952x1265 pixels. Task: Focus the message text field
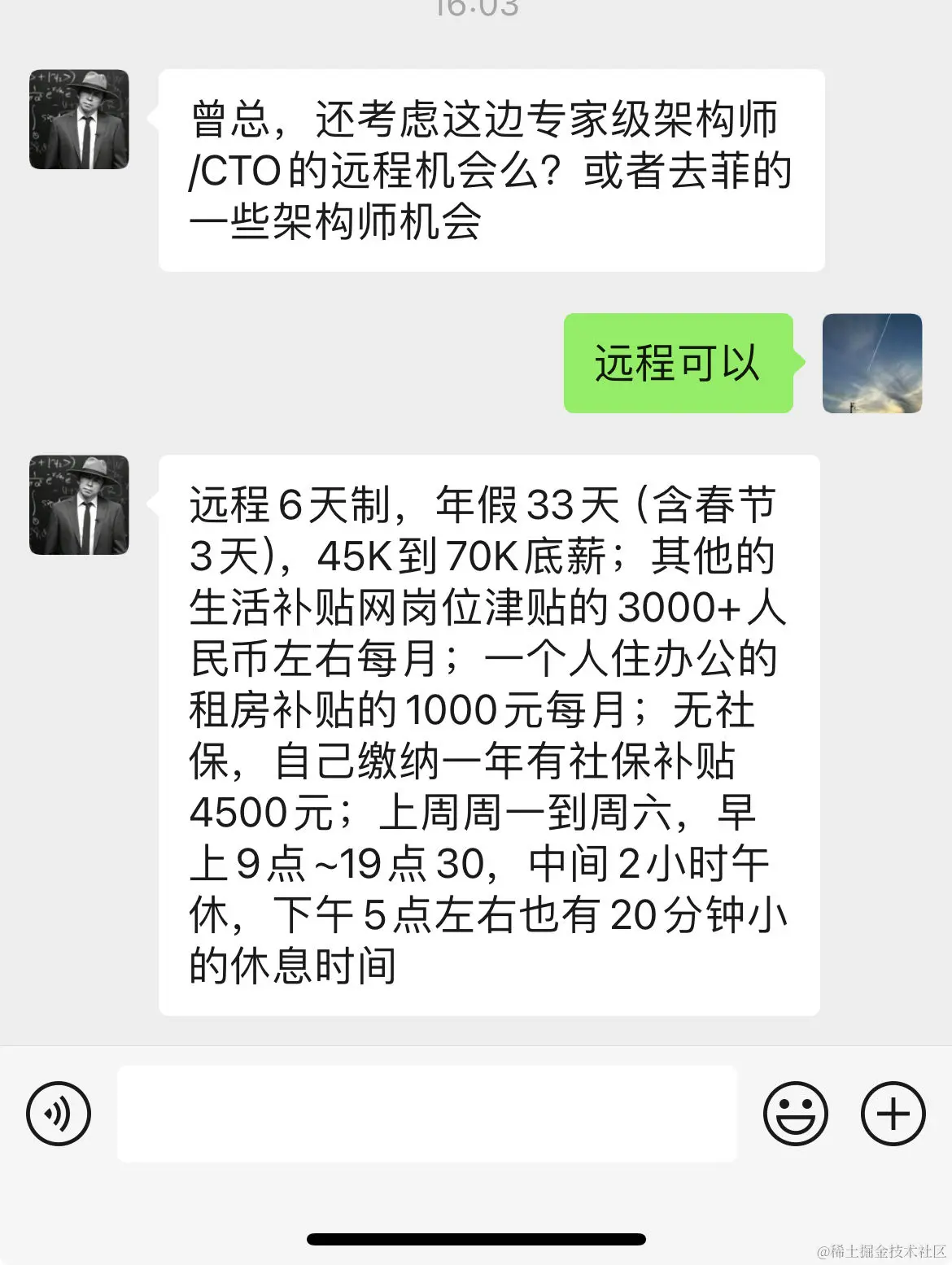tap(426, 1114)
